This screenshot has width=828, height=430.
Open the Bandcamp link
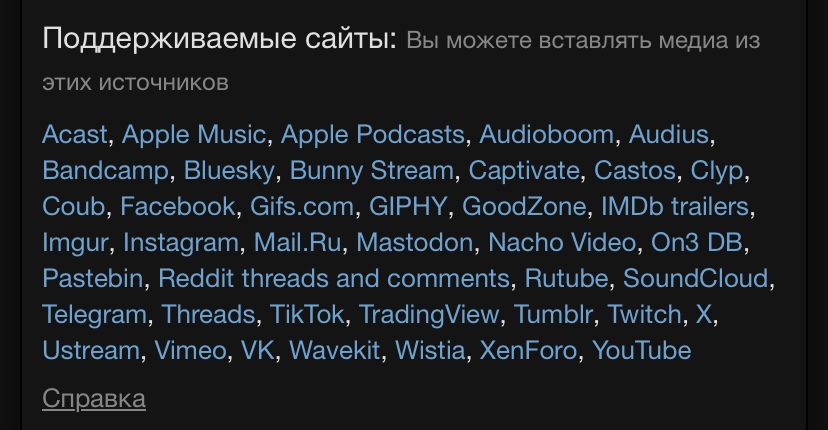click(105, 170)
